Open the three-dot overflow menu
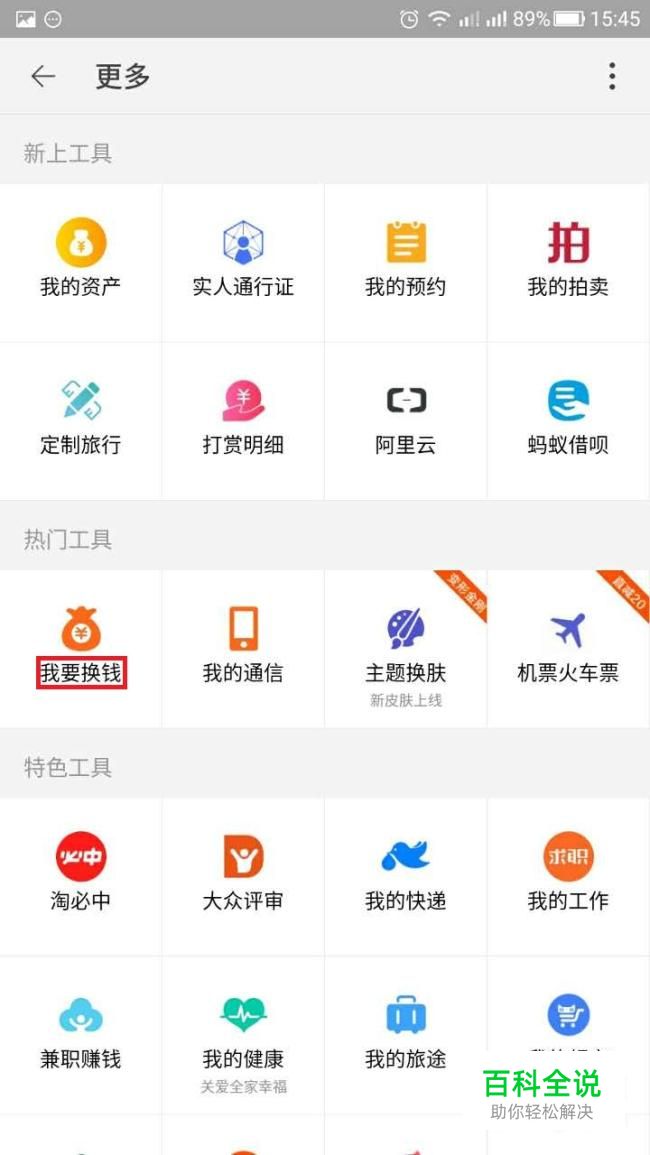Image resolution: width=650 pixels, height=1155 pixels. [x=612, y=76]
